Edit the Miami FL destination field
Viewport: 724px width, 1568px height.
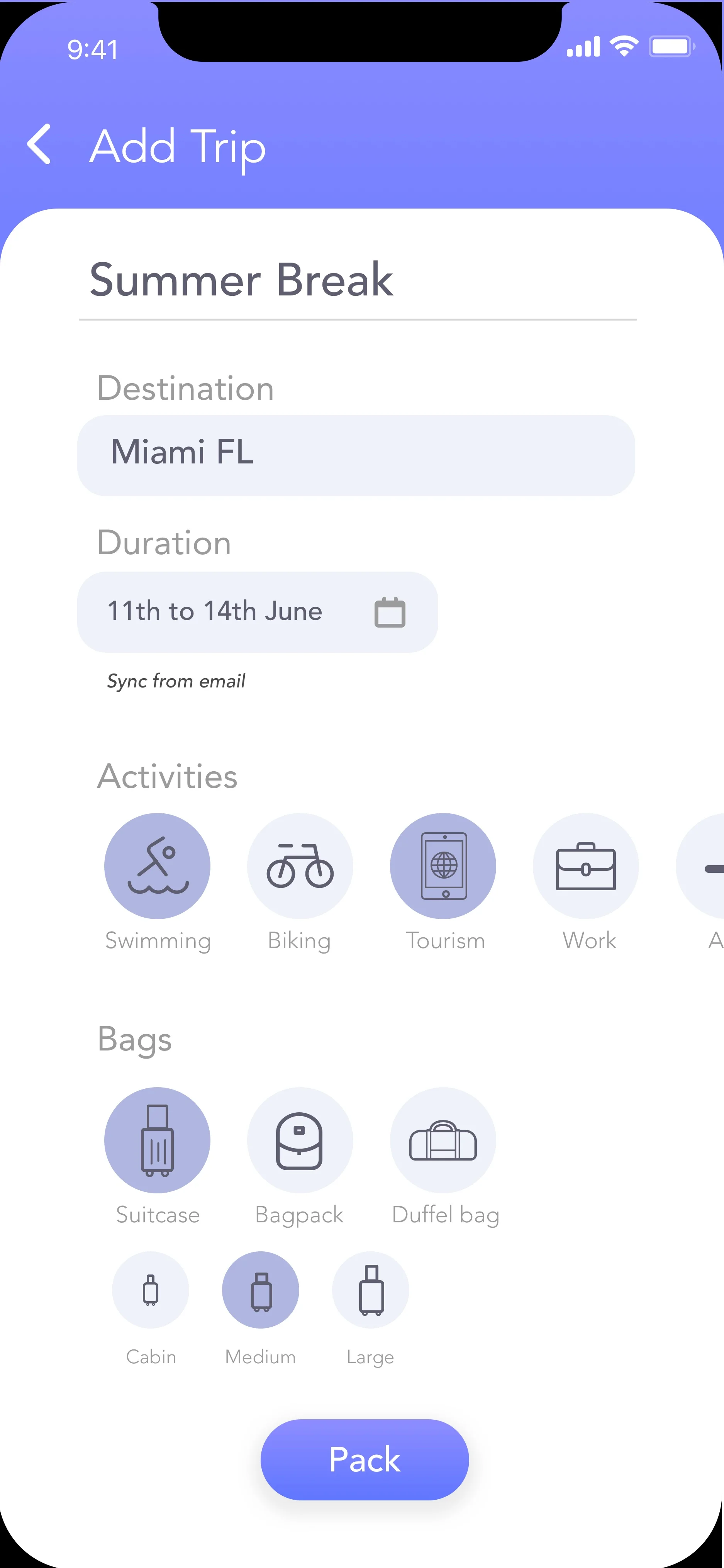356,455
